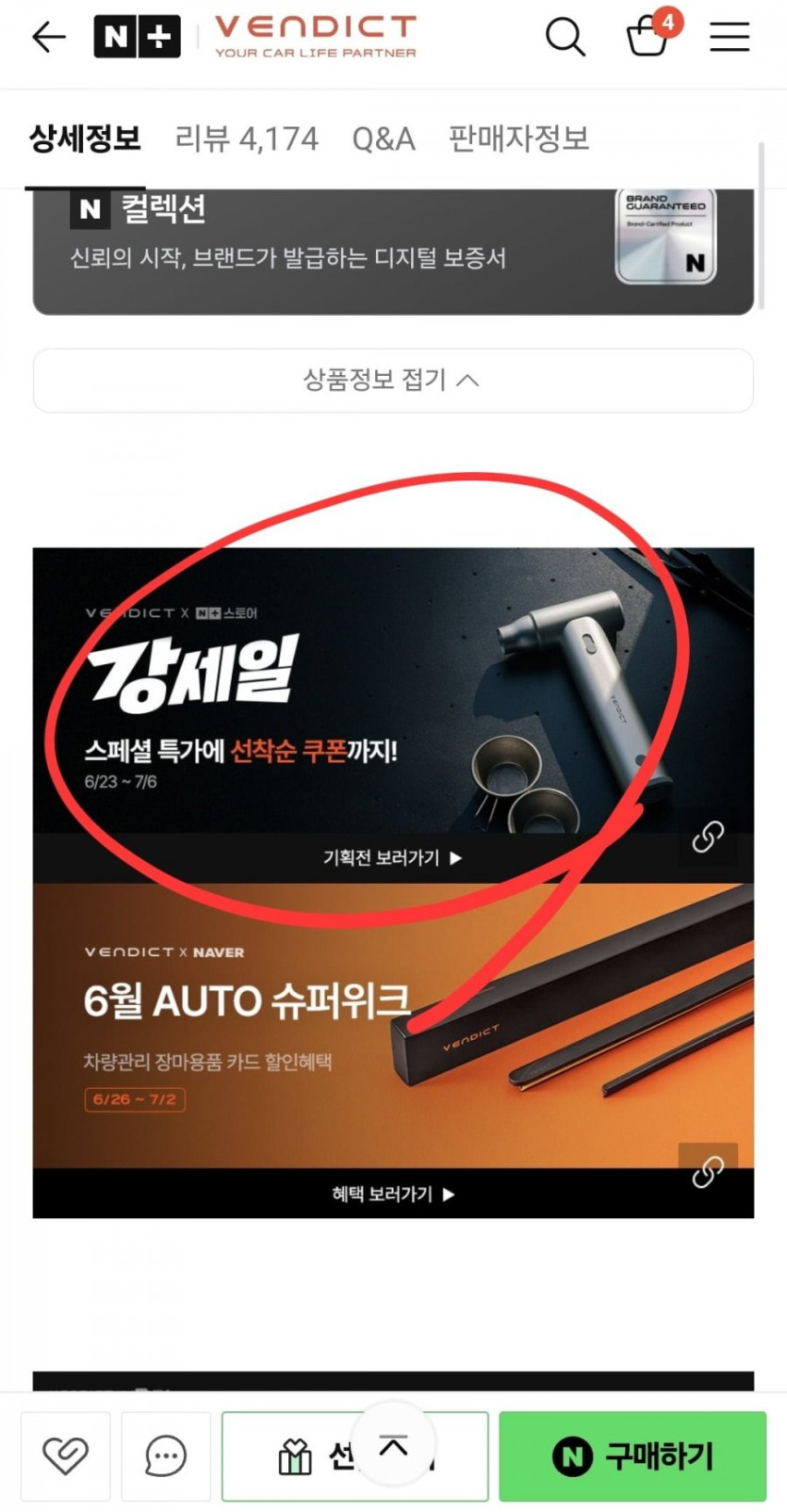Viewport: 787px width, 1512px height.
Task: Switch to the Q&A tab
Action: click(384, 139)
